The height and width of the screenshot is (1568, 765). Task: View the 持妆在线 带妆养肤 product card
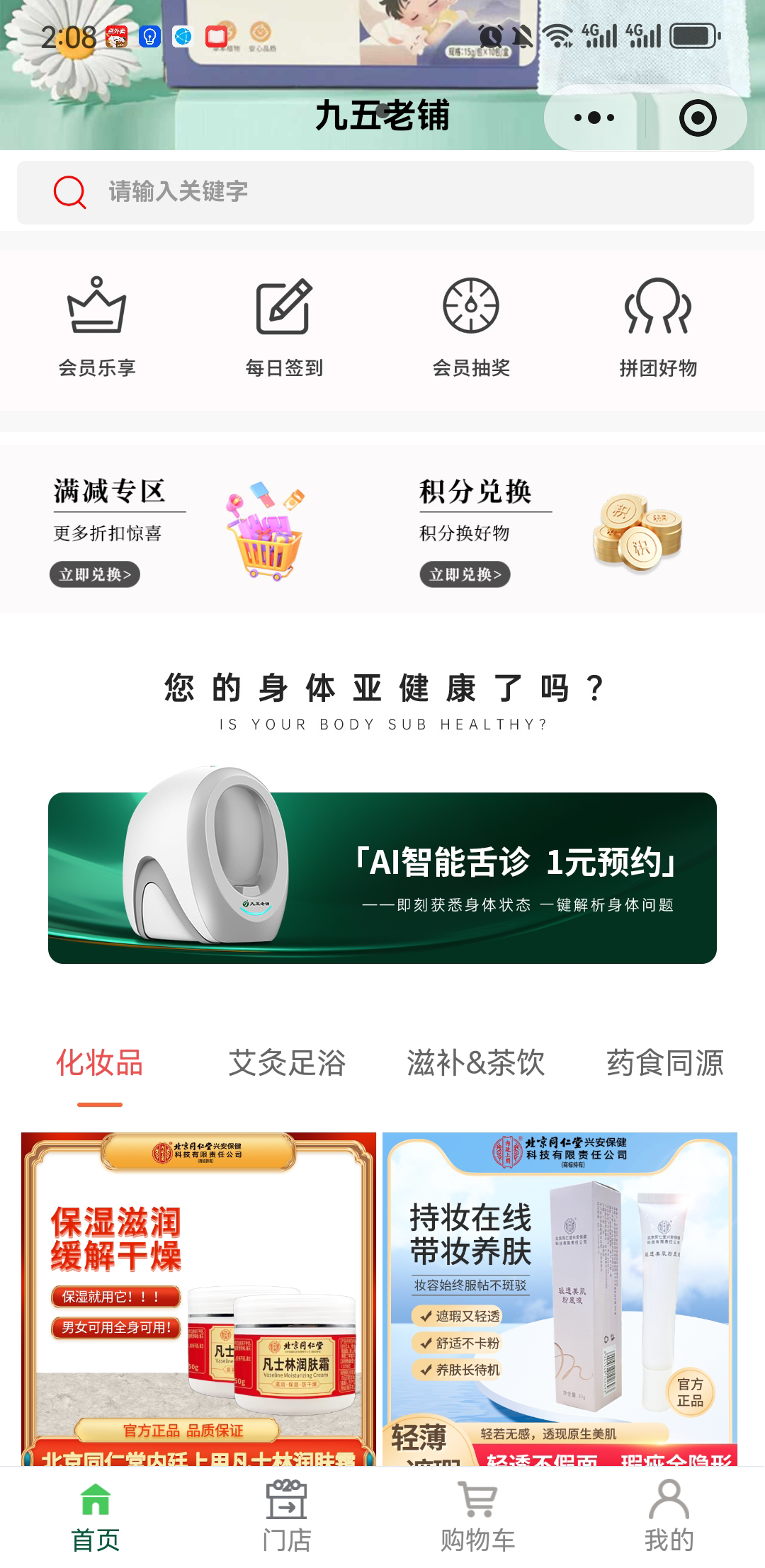[560, 1297]
